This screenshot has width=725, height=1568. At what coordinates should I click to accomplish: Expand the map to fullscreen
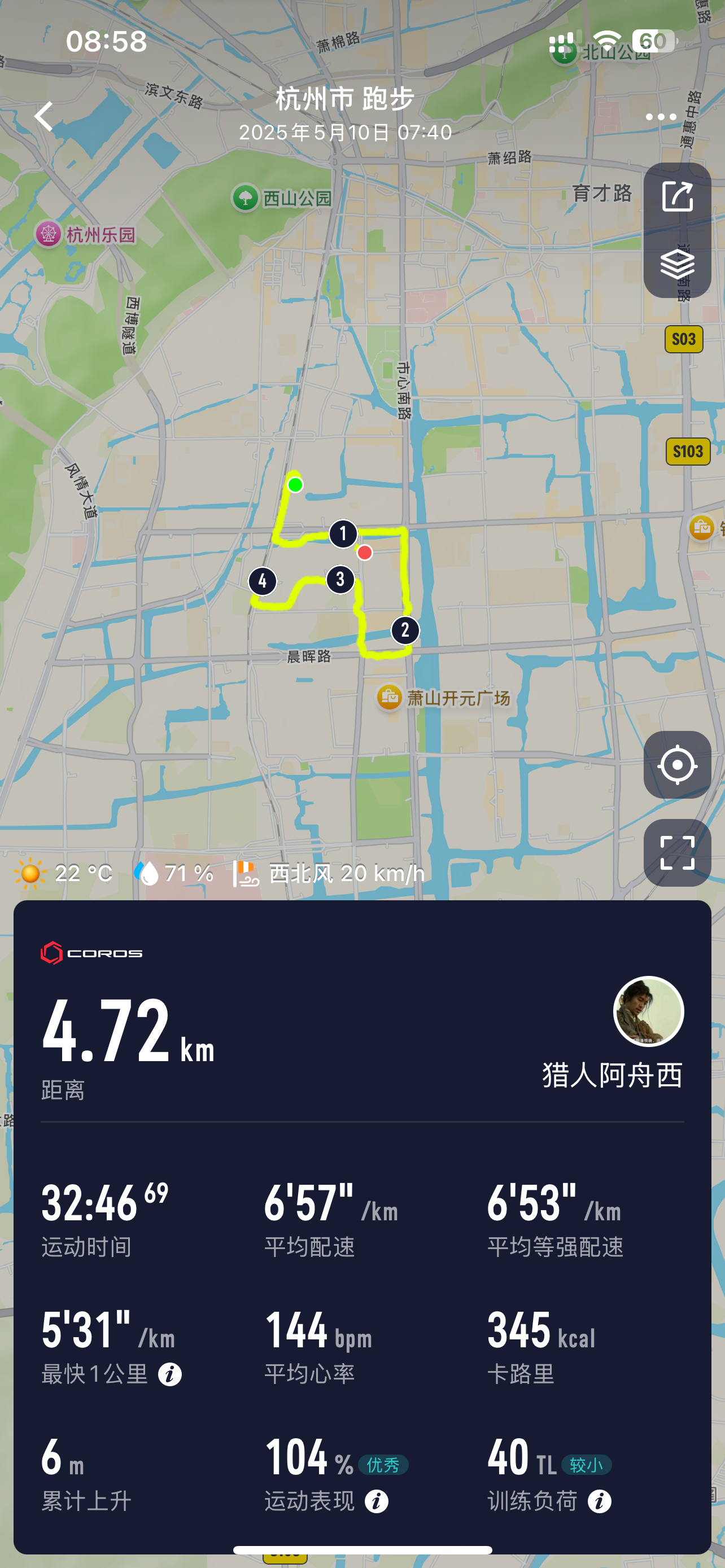pyautogui.click(x=677, y=852)
